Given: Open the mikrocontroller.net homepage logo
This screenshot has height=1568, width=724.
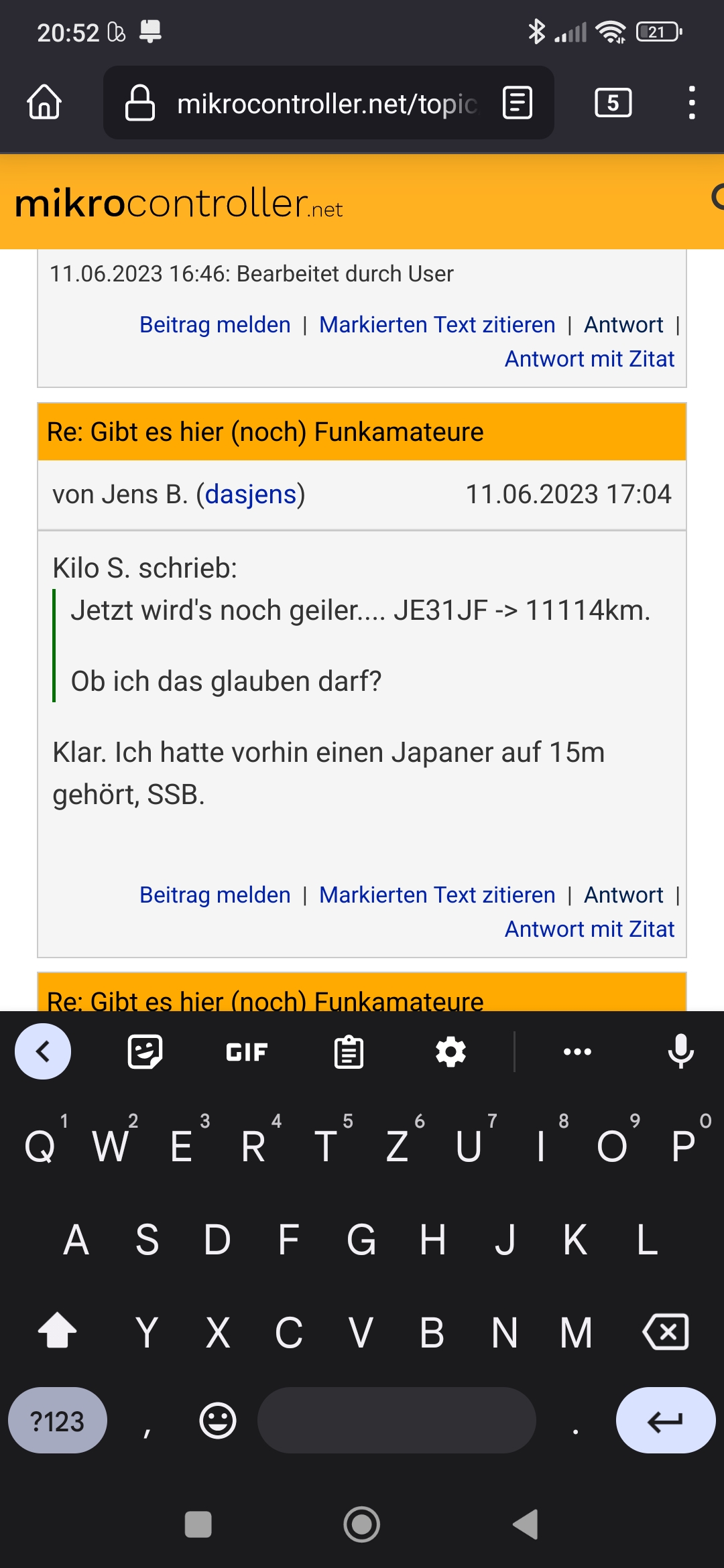Looking at the screenshot, I should pyautogui.click(x=178, y=203).
